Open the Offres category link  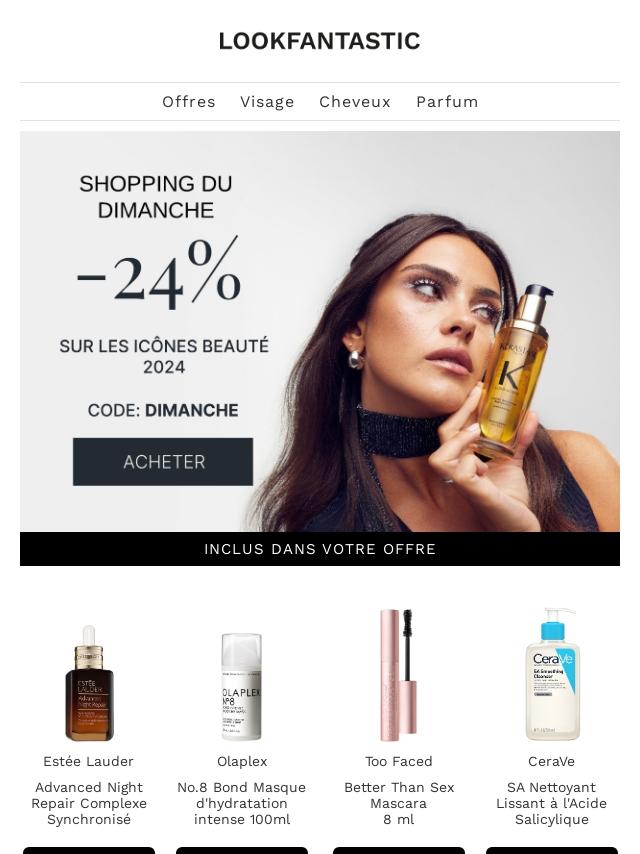click(189, 102)
